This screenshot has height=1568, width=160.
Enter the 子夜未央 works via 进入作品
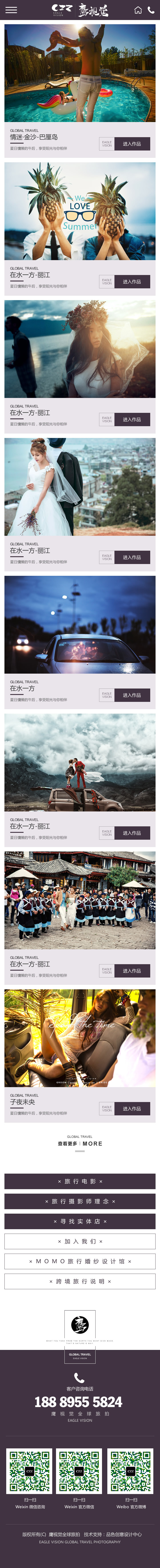(132, 1108)
